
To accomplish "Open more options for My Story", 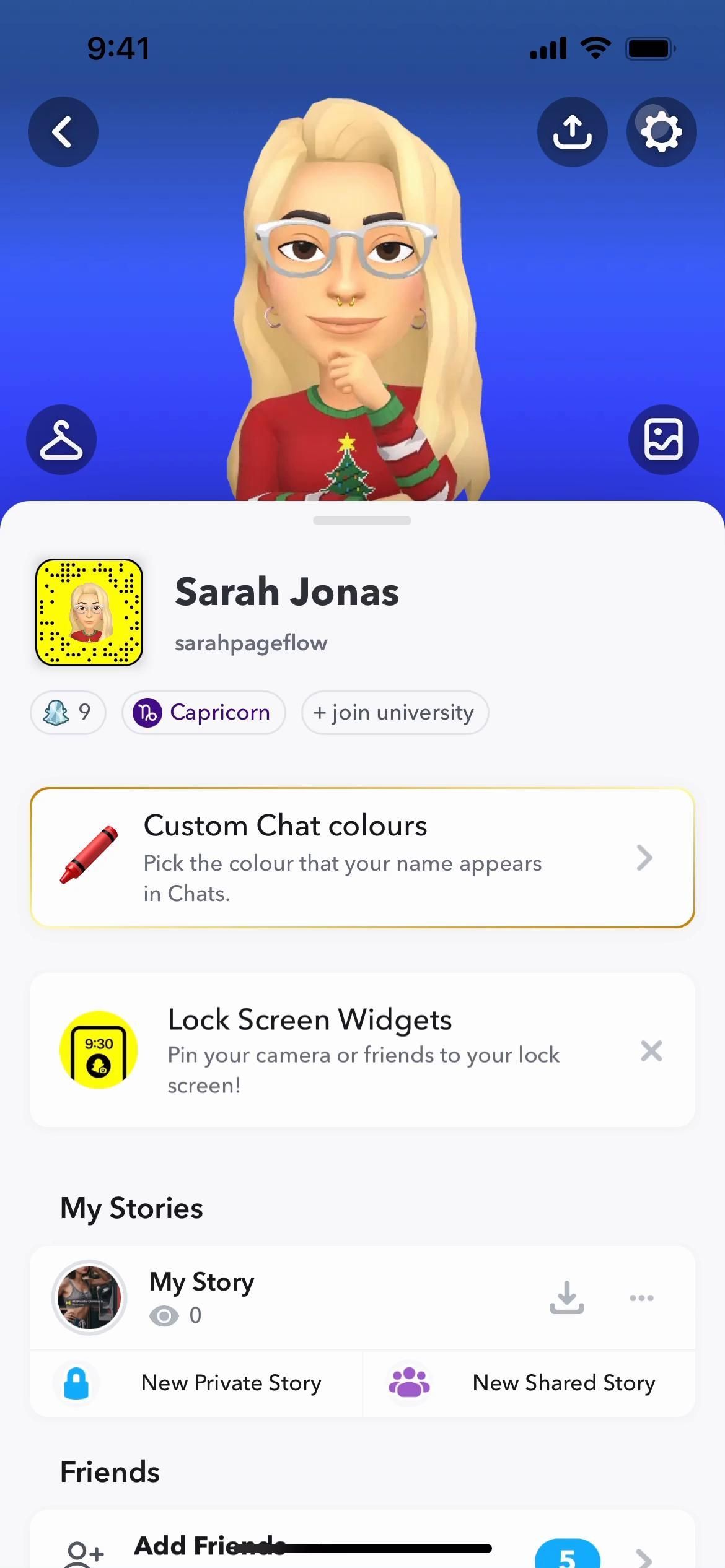I will point(641,1297).
